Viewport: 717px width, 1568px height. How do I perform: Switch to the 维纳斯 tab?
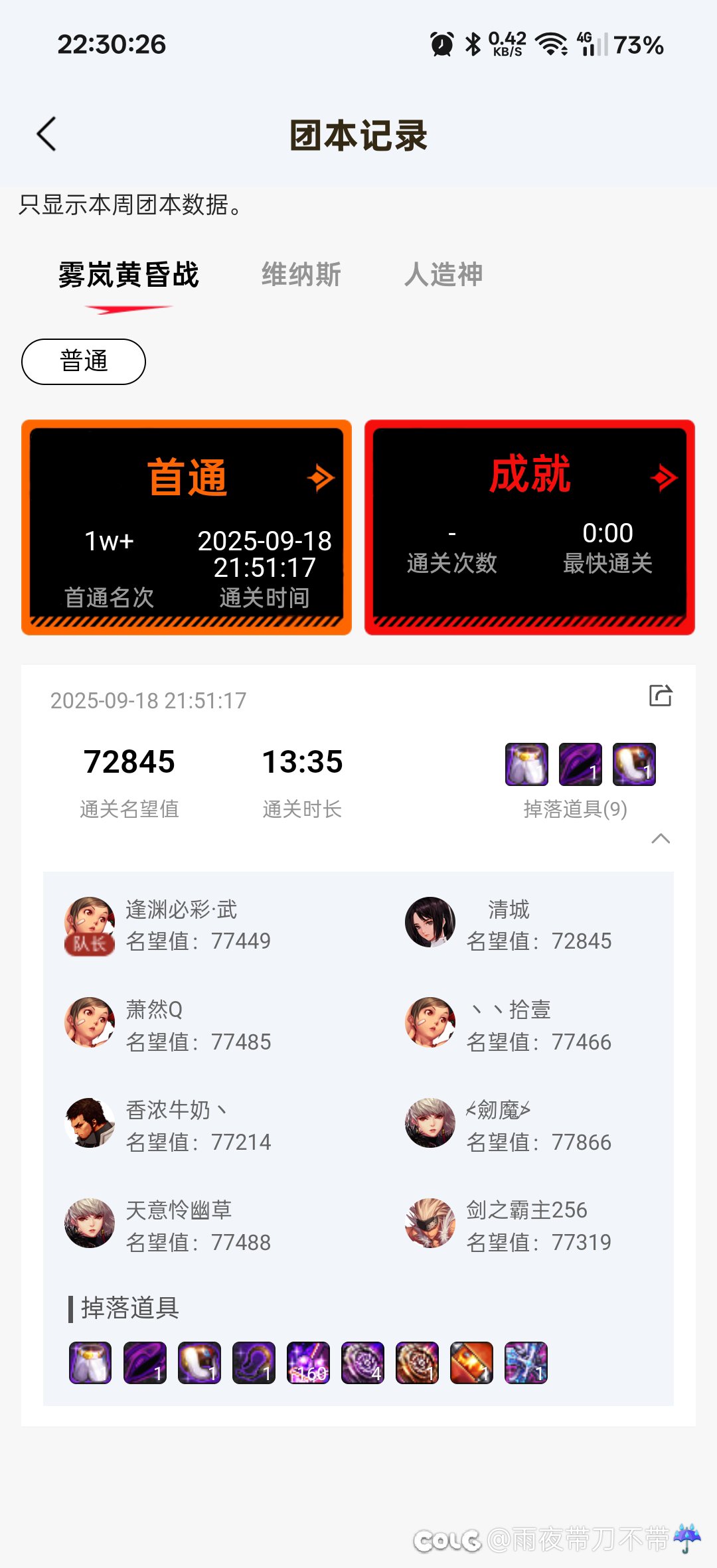coord(301,275)
